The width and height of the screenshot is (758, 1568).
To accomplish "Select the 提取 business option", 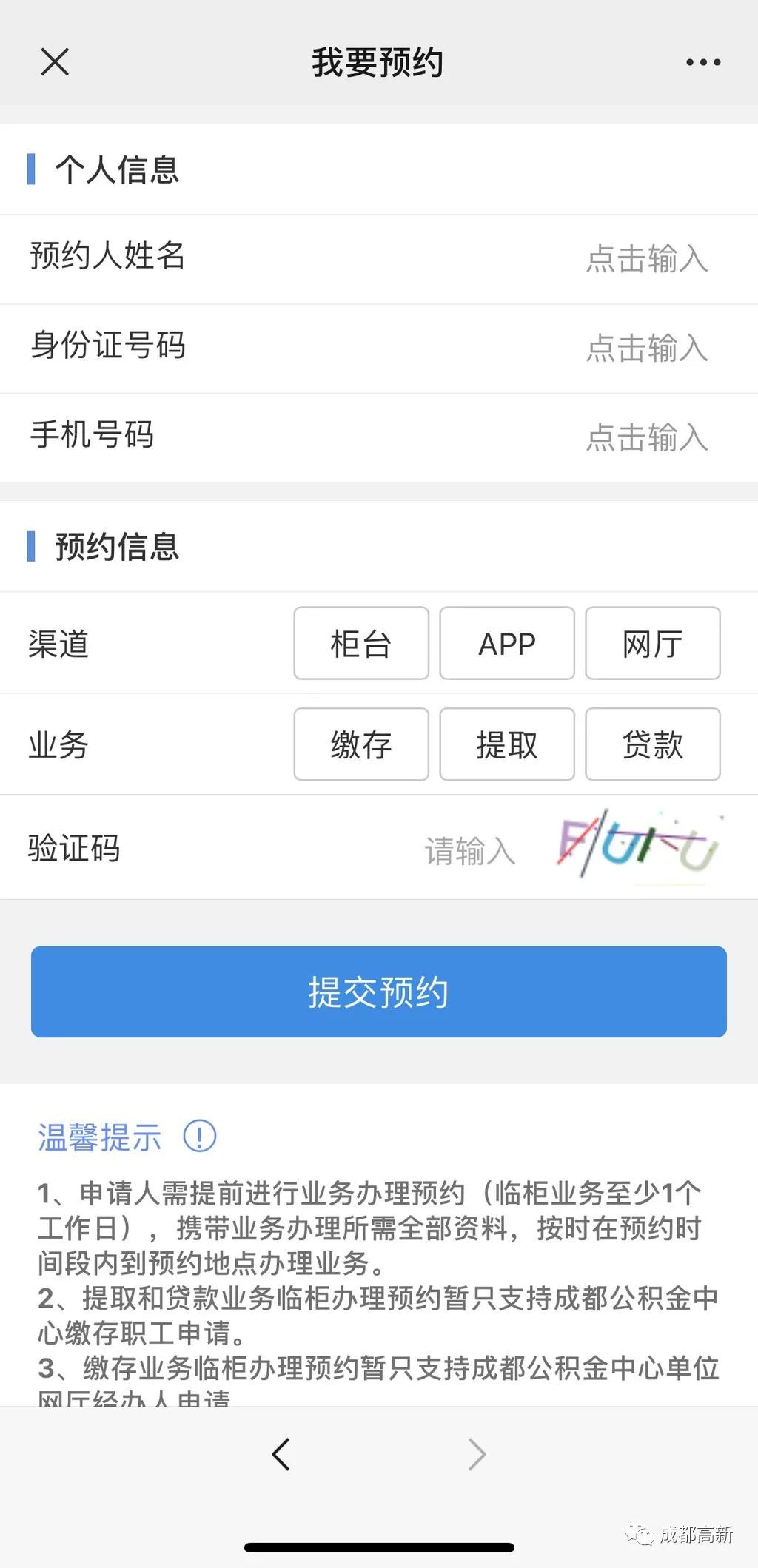I will click(506, 744).
